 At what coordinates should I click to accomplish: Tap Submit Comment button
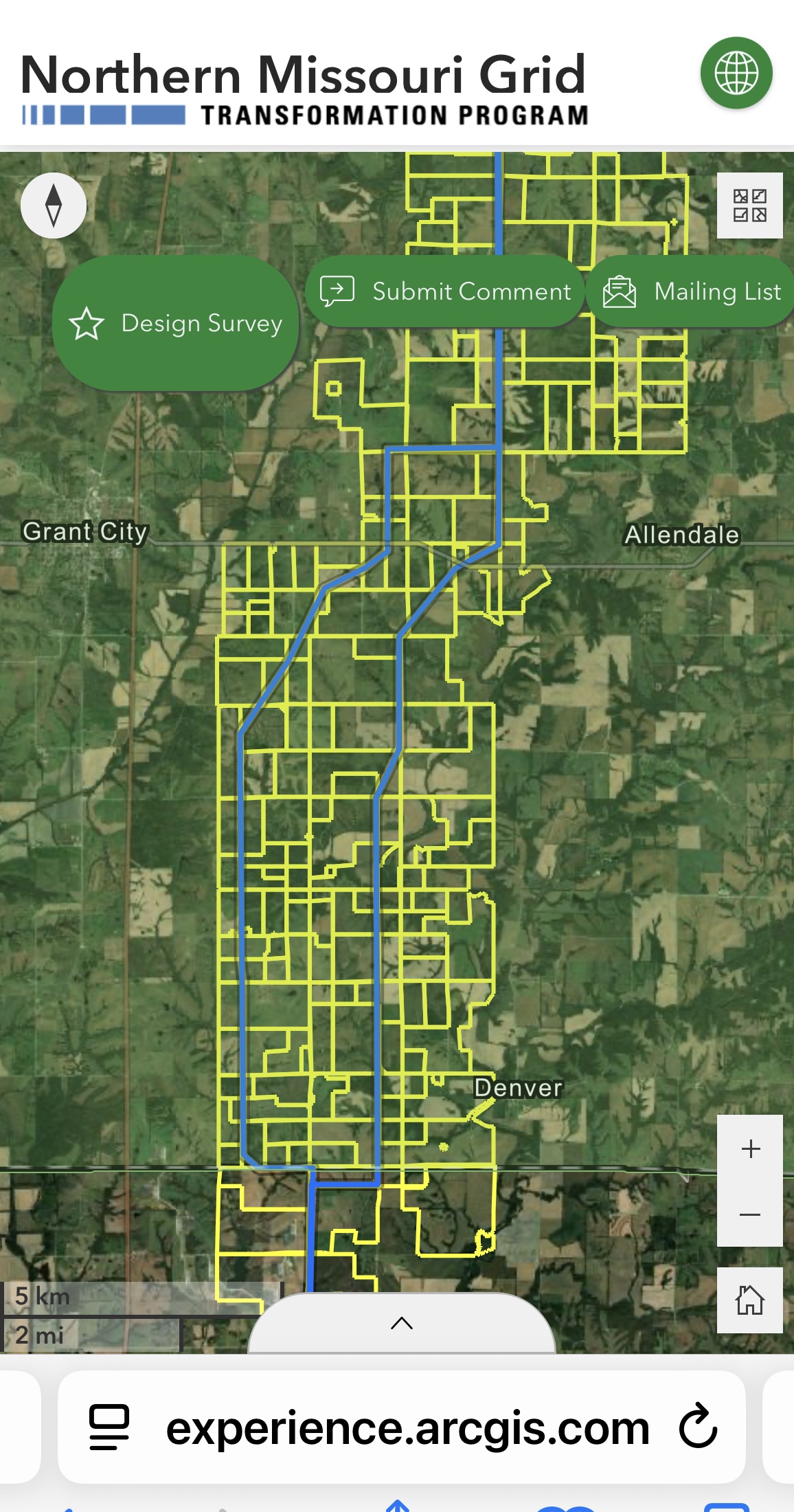point(446,291)
